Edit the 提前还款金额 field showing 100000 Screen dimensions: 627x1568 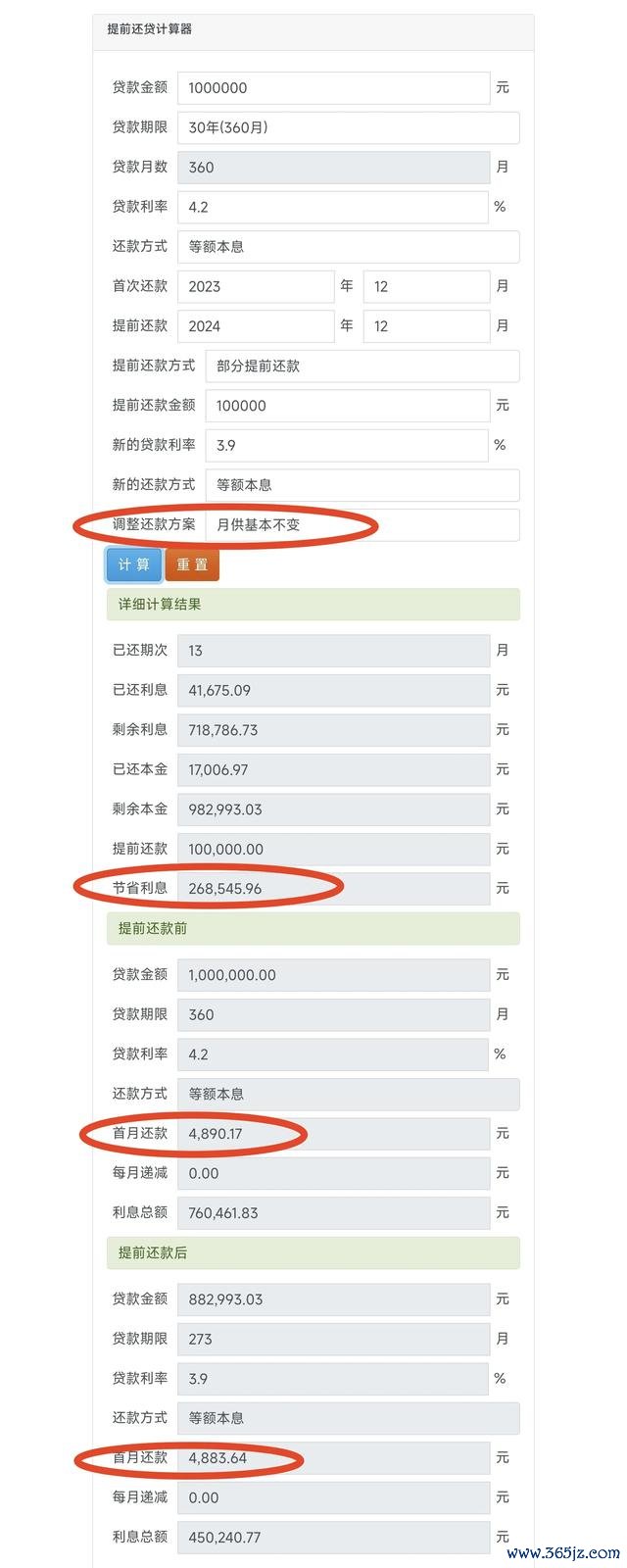347,406
